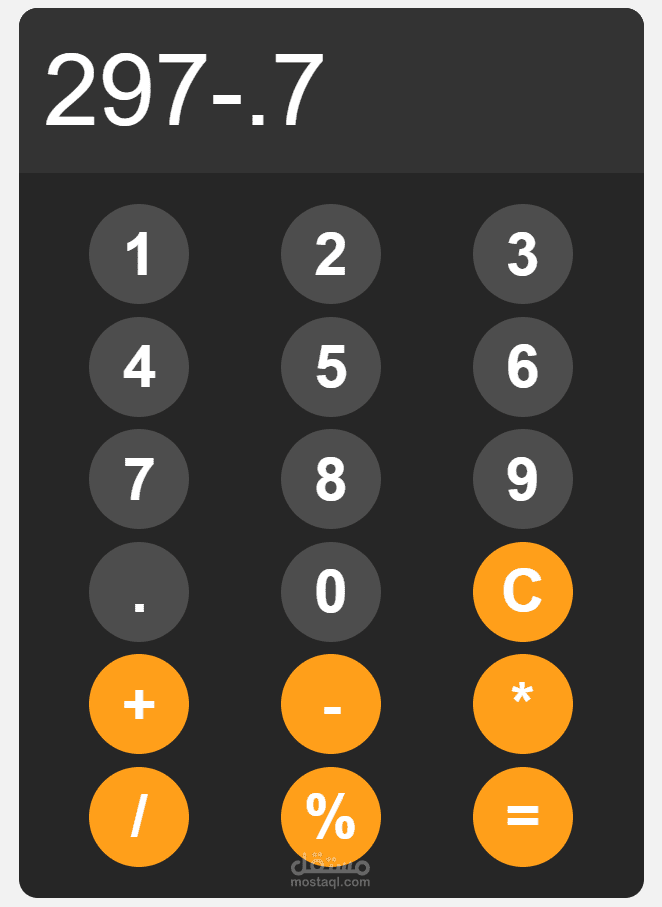Select the minus operator
This screenshot has height=907, width=662.
pyautogui.click(x=331, y=704)
